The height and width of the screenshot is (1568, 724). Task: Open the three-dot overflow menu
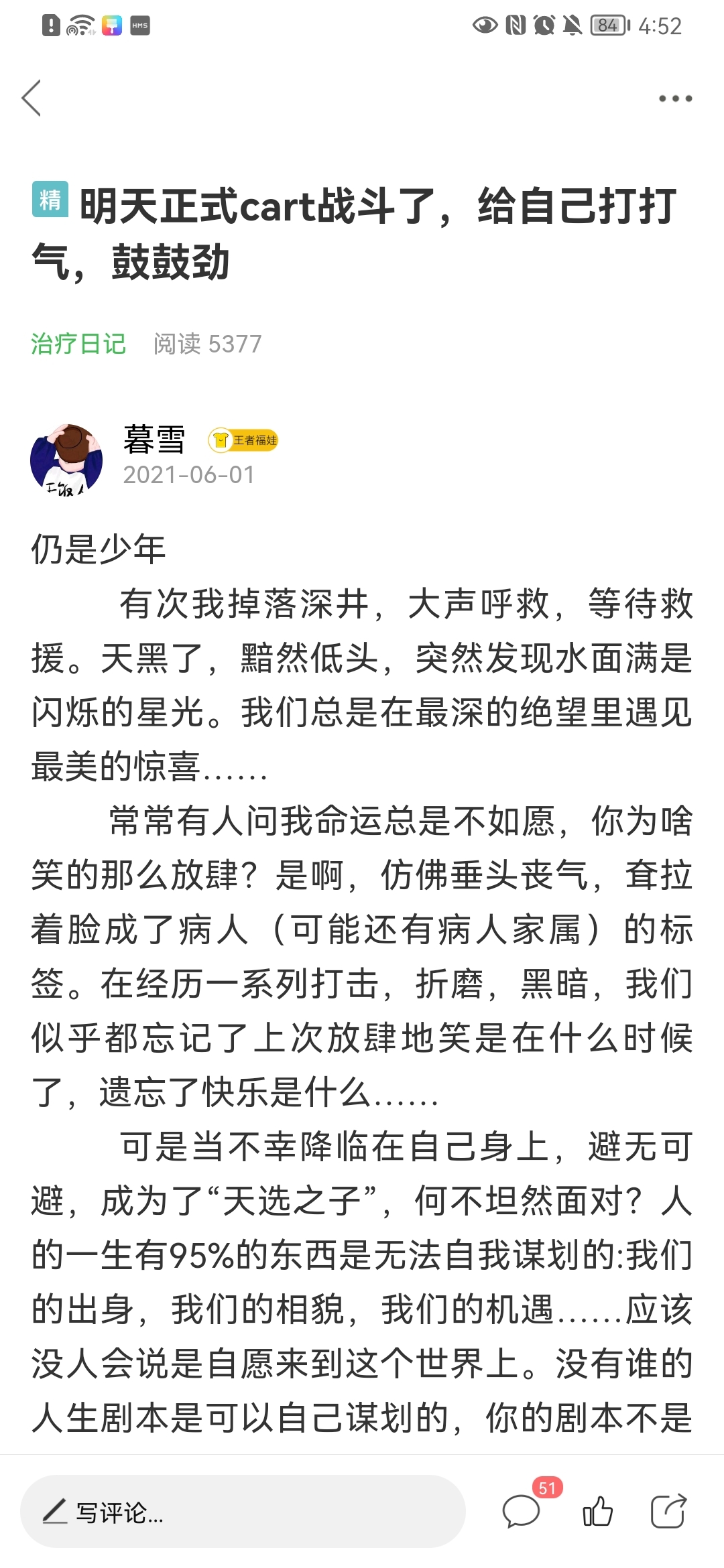(x=675, y=99)
